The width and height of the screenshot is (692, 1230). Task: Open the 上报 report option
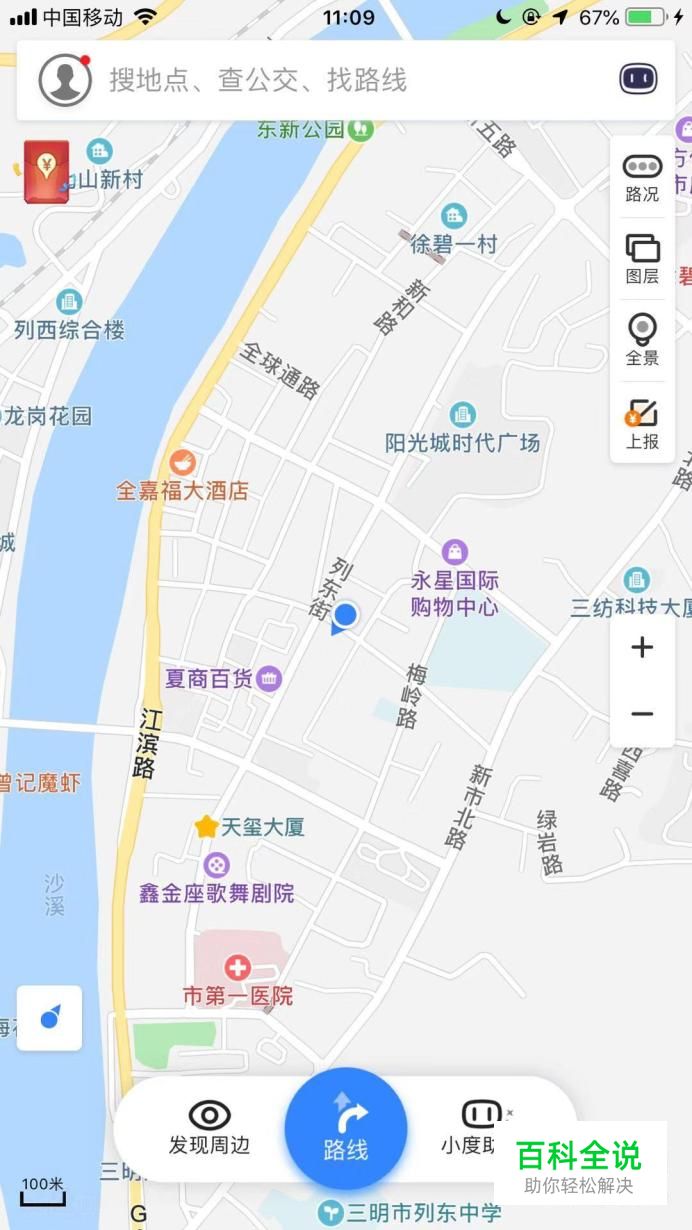(642, 424)
